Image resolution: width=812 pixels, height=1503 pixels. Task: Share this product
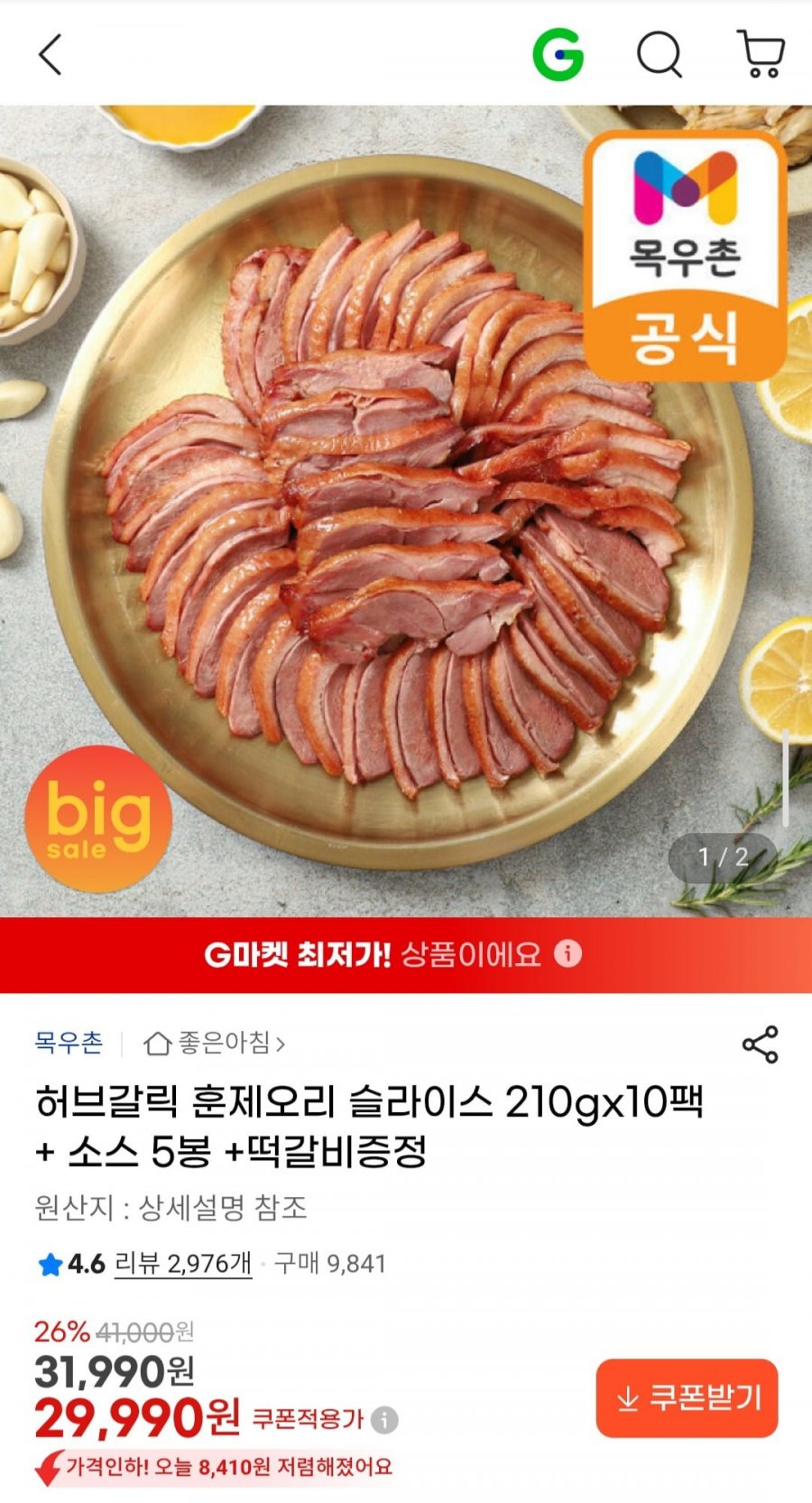(x=760, y=1044)
